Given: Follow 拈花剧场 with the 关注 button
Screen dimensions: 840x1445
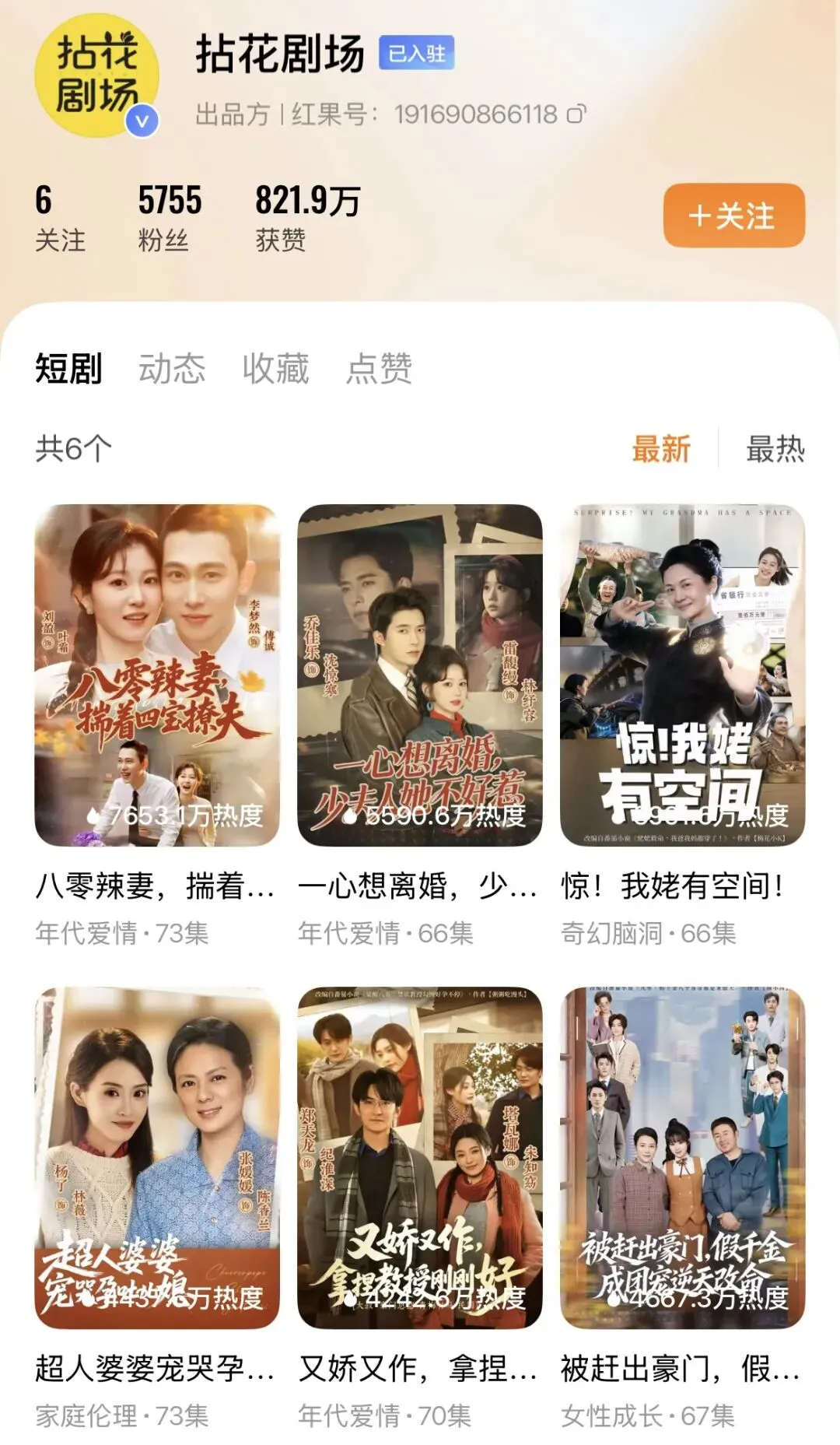Looking at the screenshot, I should [x=733, y=216].
